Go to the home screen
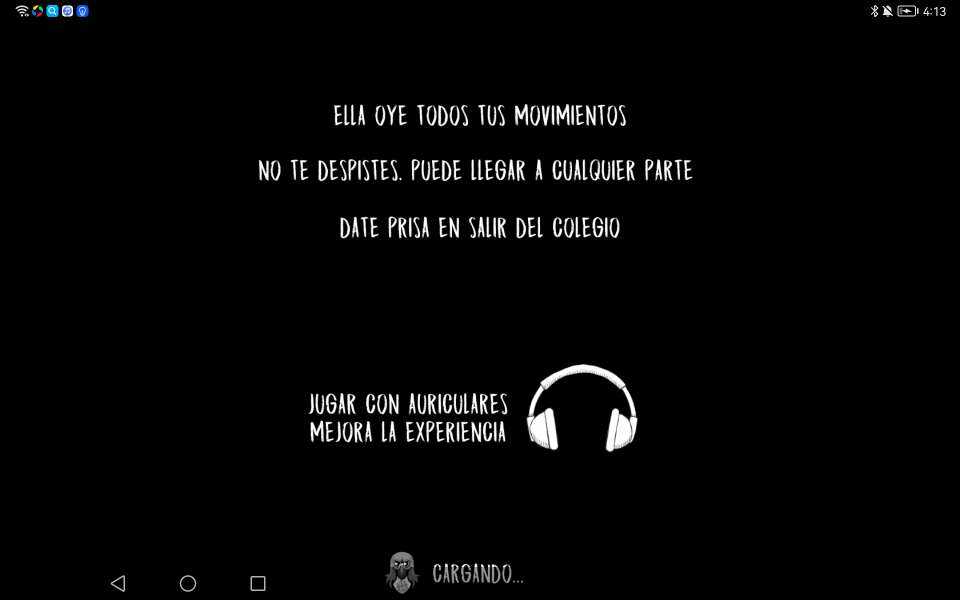The image size is (960, 600). [x=188, y=583]
